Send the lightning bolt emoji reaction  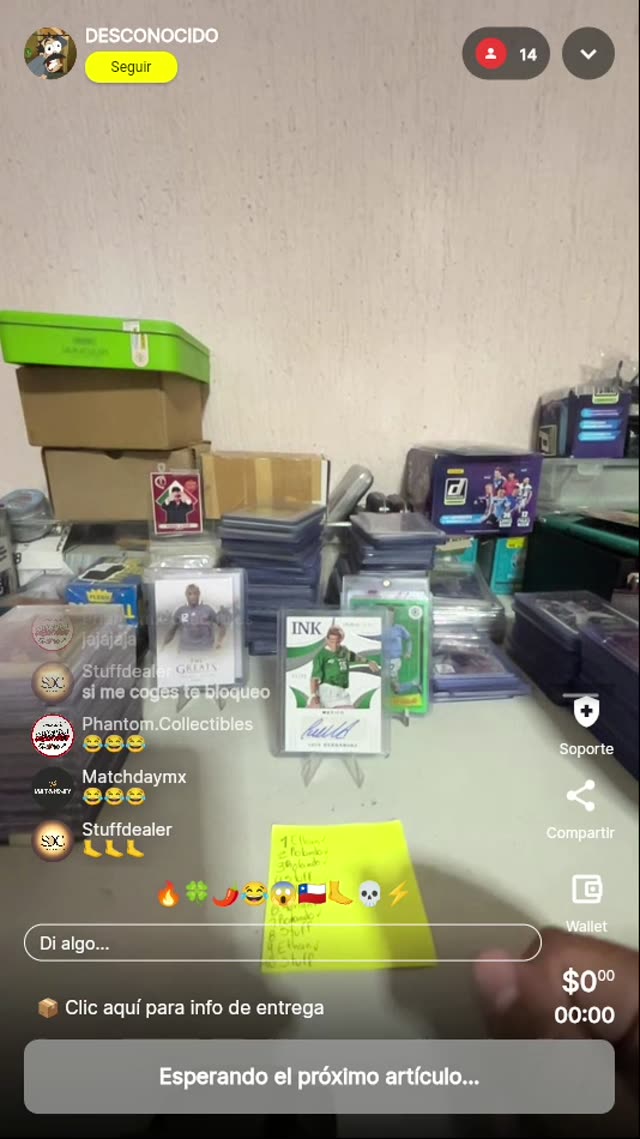click(x=398, y=894)
